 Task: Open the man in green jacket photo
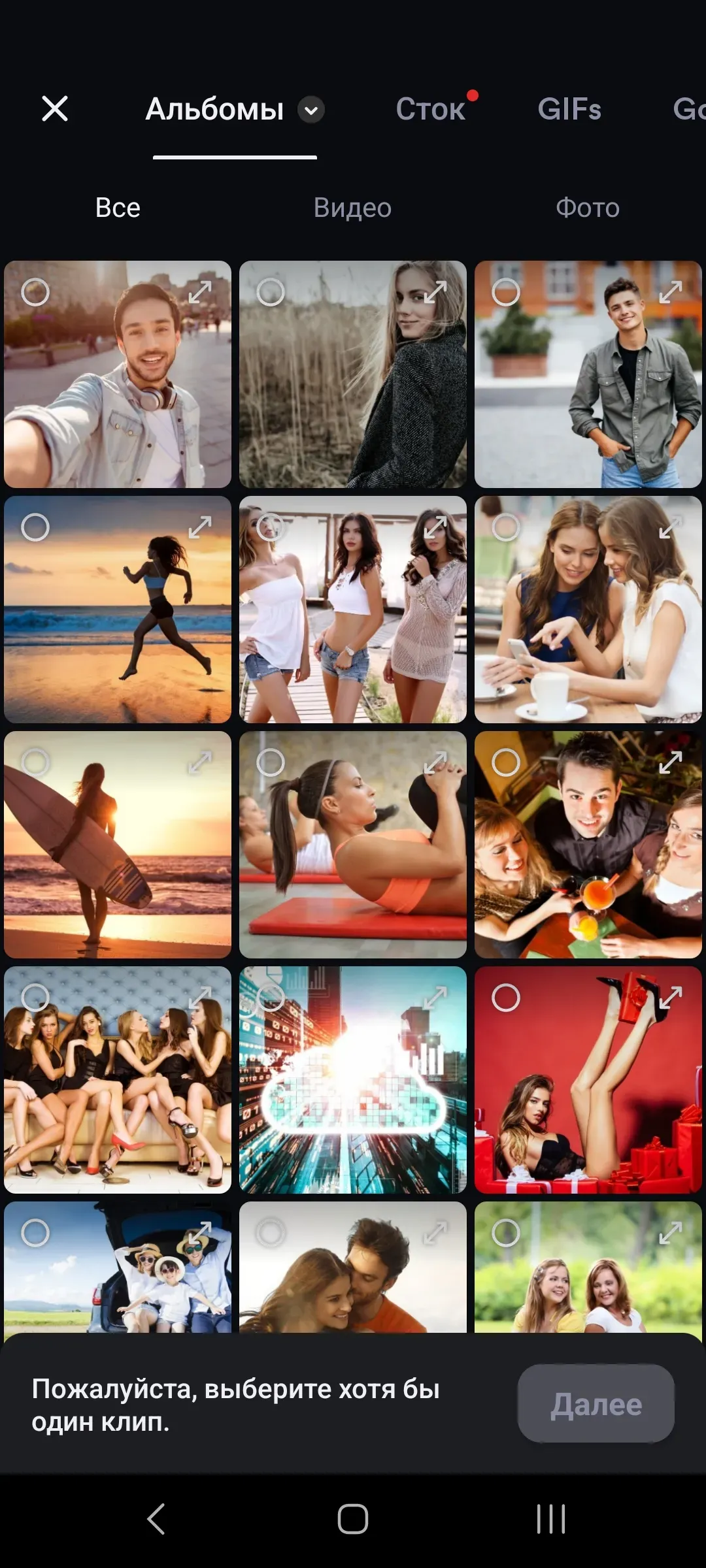click(588, 392)
